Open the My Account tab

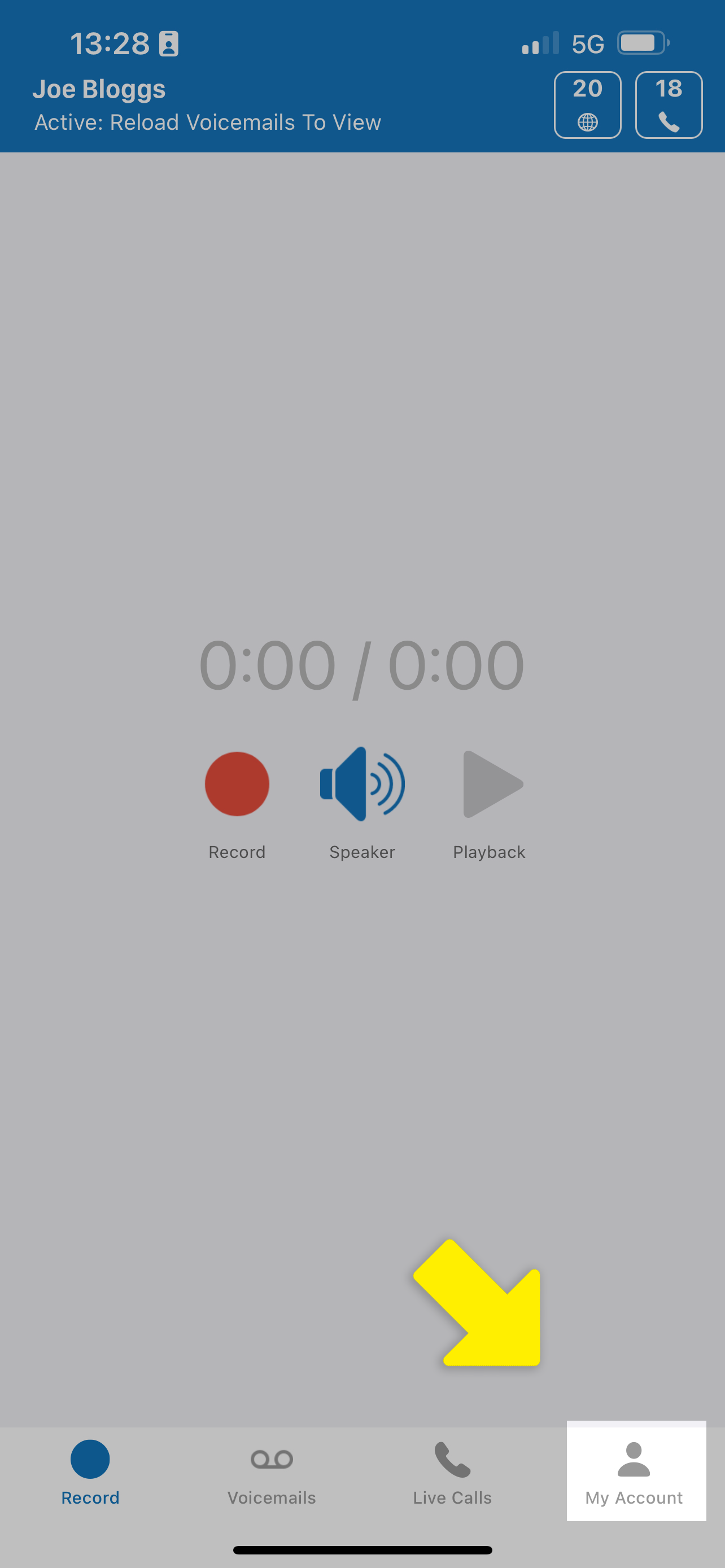pos(635,1472)
